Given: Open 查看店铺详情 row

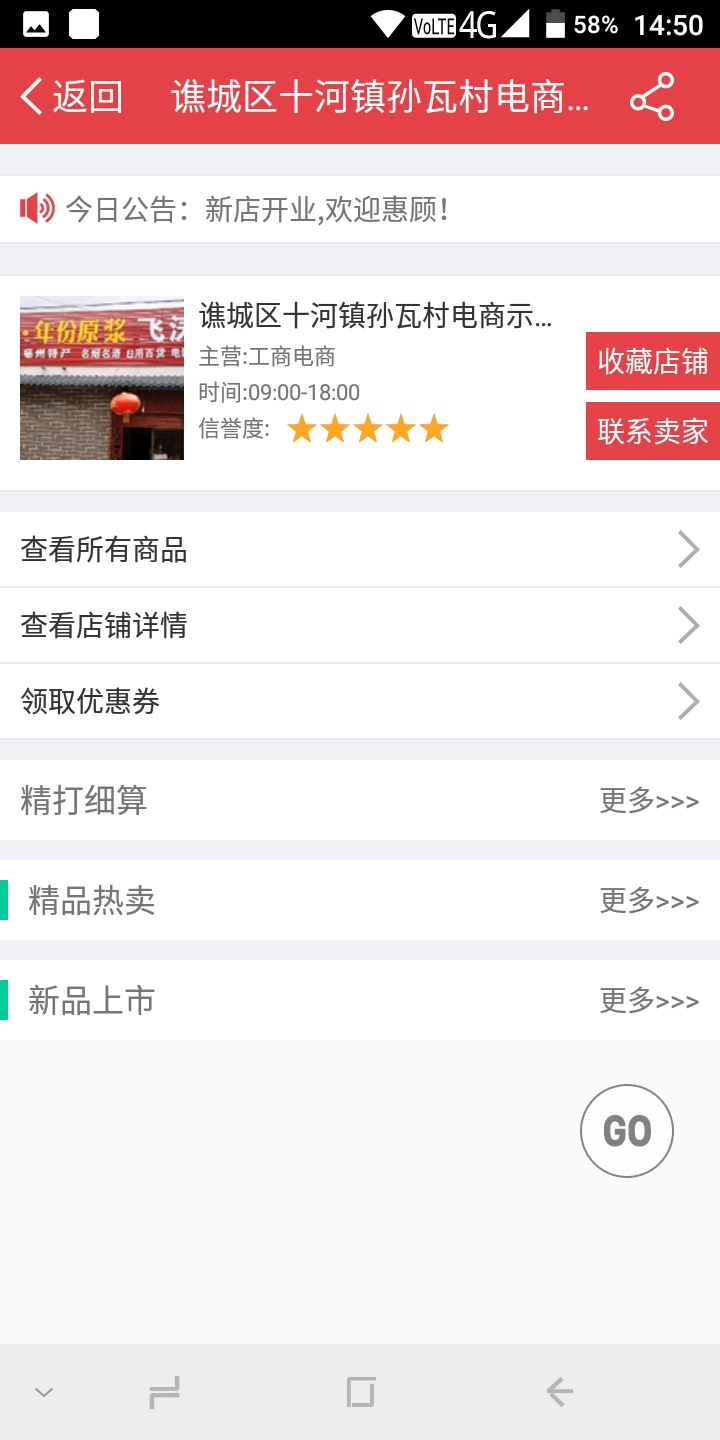Looking at the screenshot, I should 360,625.
